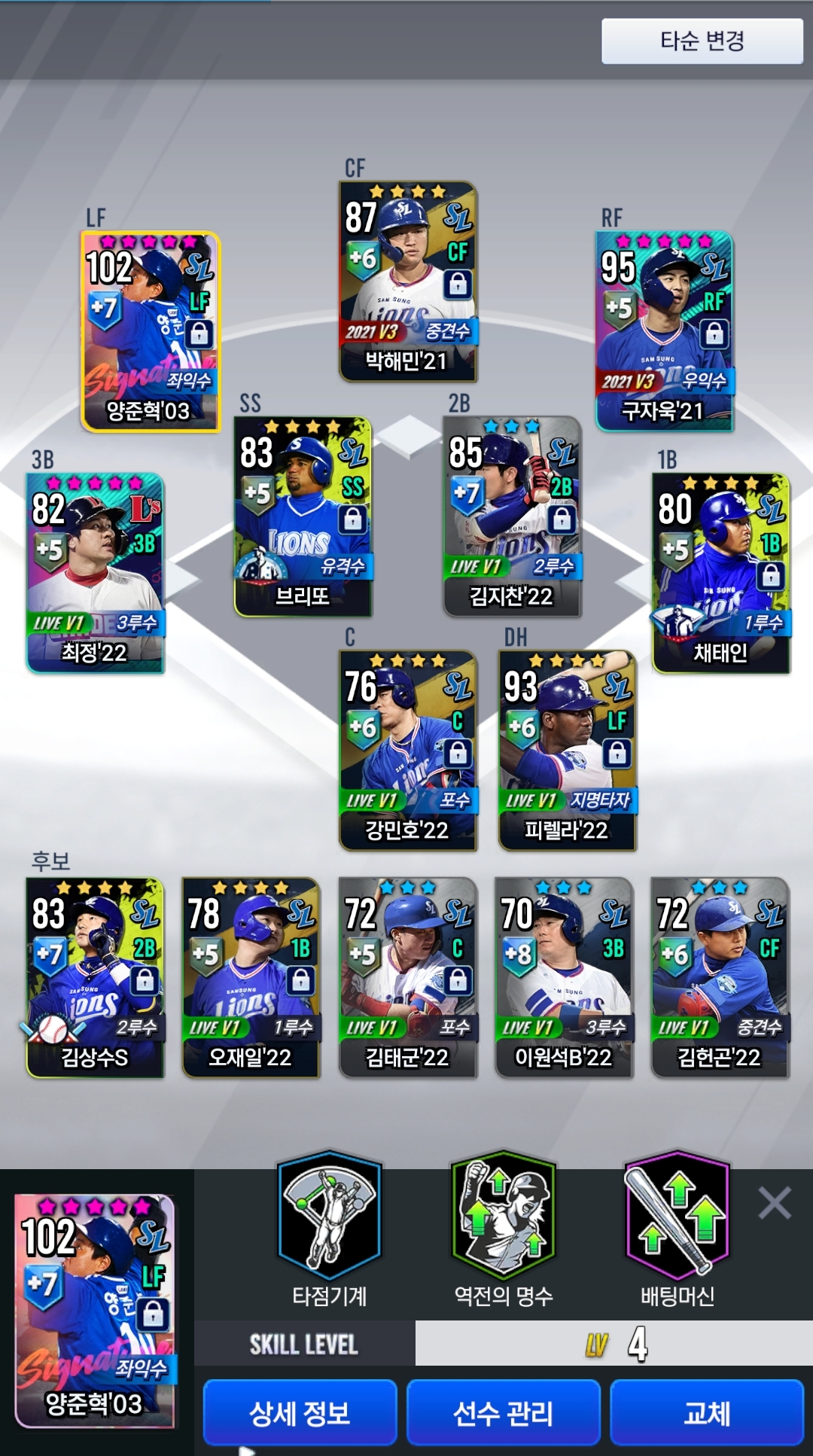Close the player info panel
The image size is (813, 1456).
click(775, 1202)
